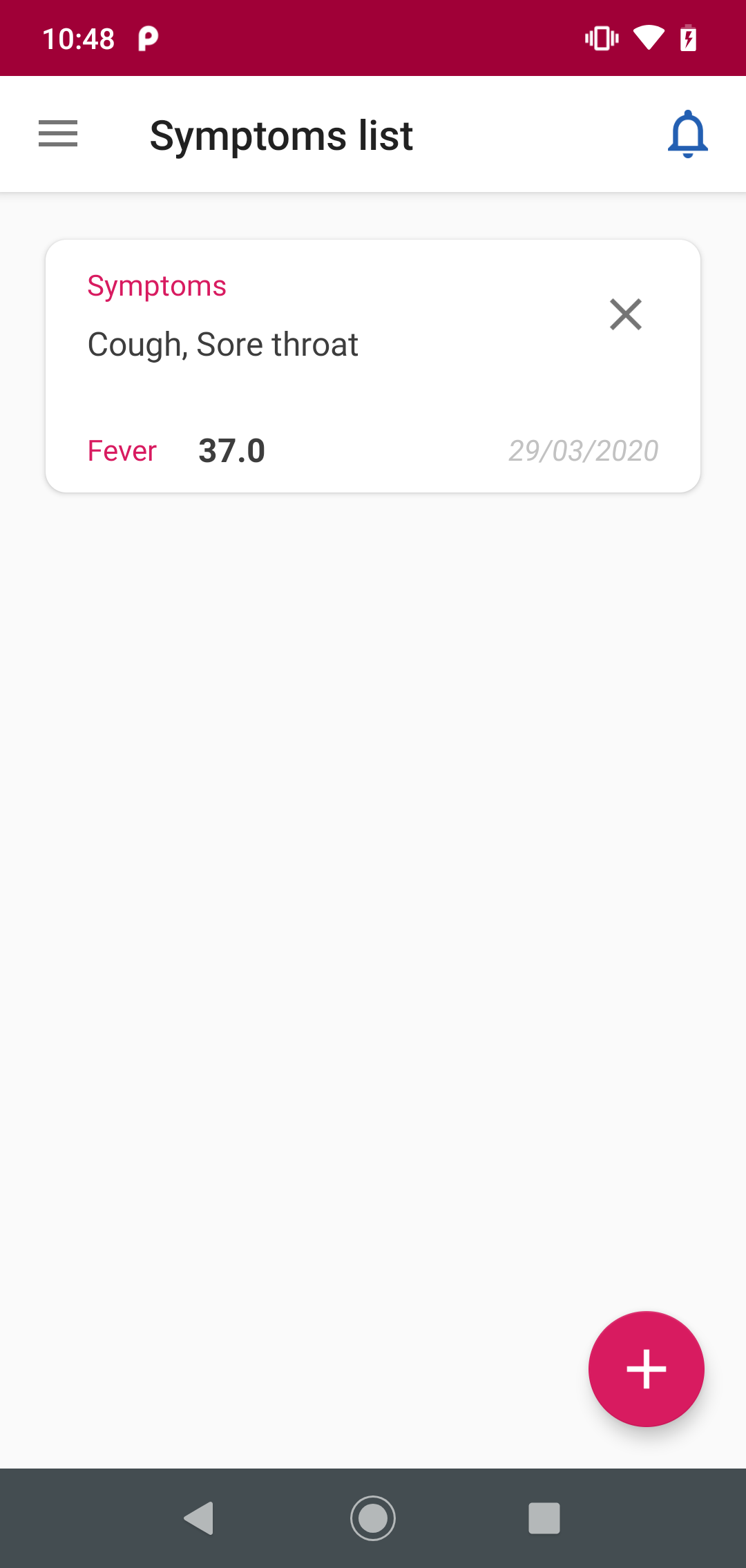Go to the home screen

coord(373,1518)
